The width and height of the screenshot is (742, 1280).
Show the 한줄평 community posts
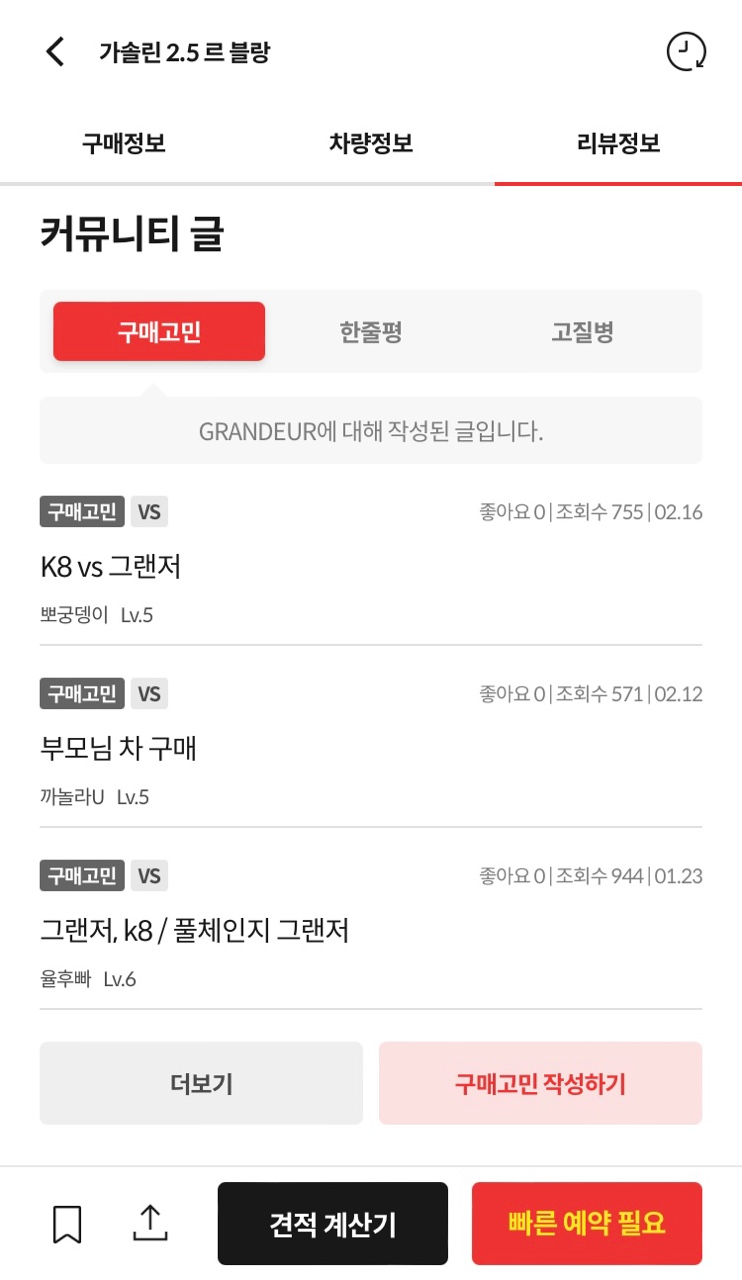(x=371, y=332)
